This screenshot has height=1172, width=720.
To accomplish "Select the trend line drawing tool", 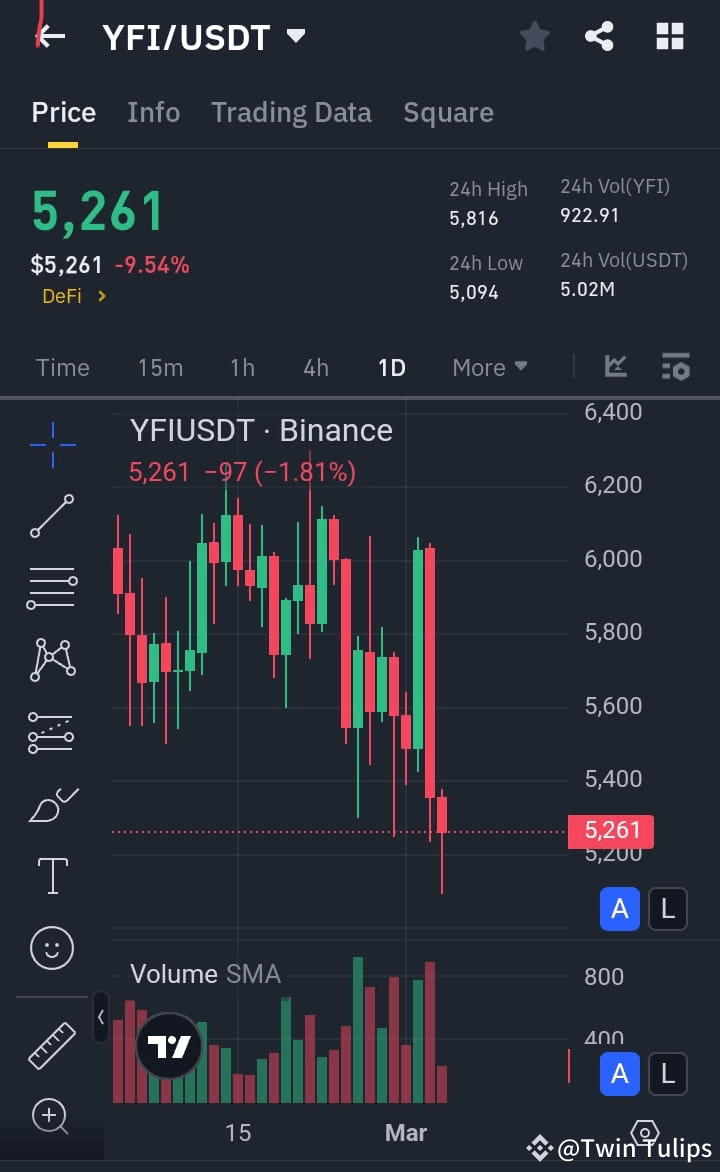I will (52, 517).
